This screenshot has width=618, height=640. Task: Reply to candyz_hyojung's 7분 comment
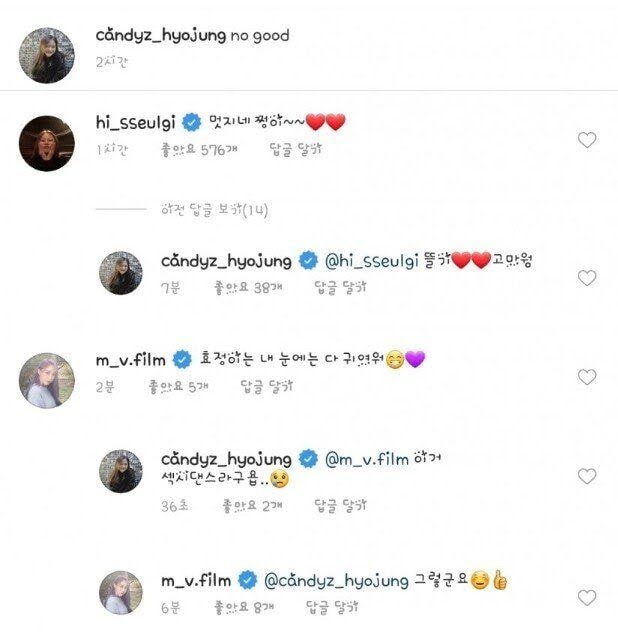340,288
